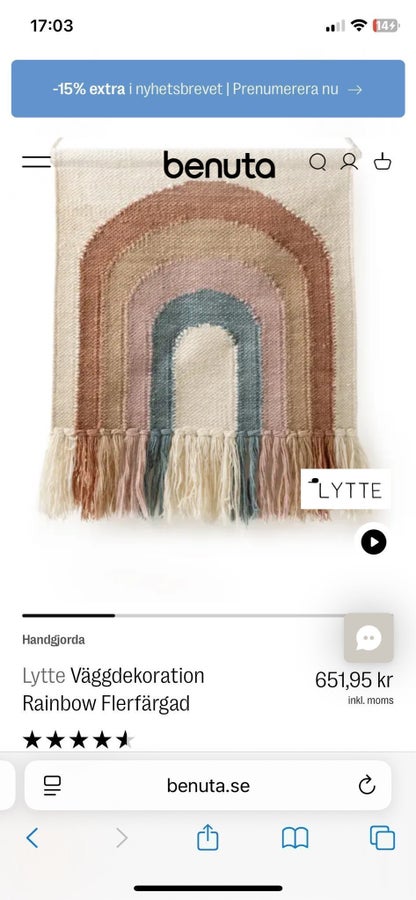Tap the benuta.se address bar
The image size is (416, 900).
pyautogui.click(x=208, y=785)
